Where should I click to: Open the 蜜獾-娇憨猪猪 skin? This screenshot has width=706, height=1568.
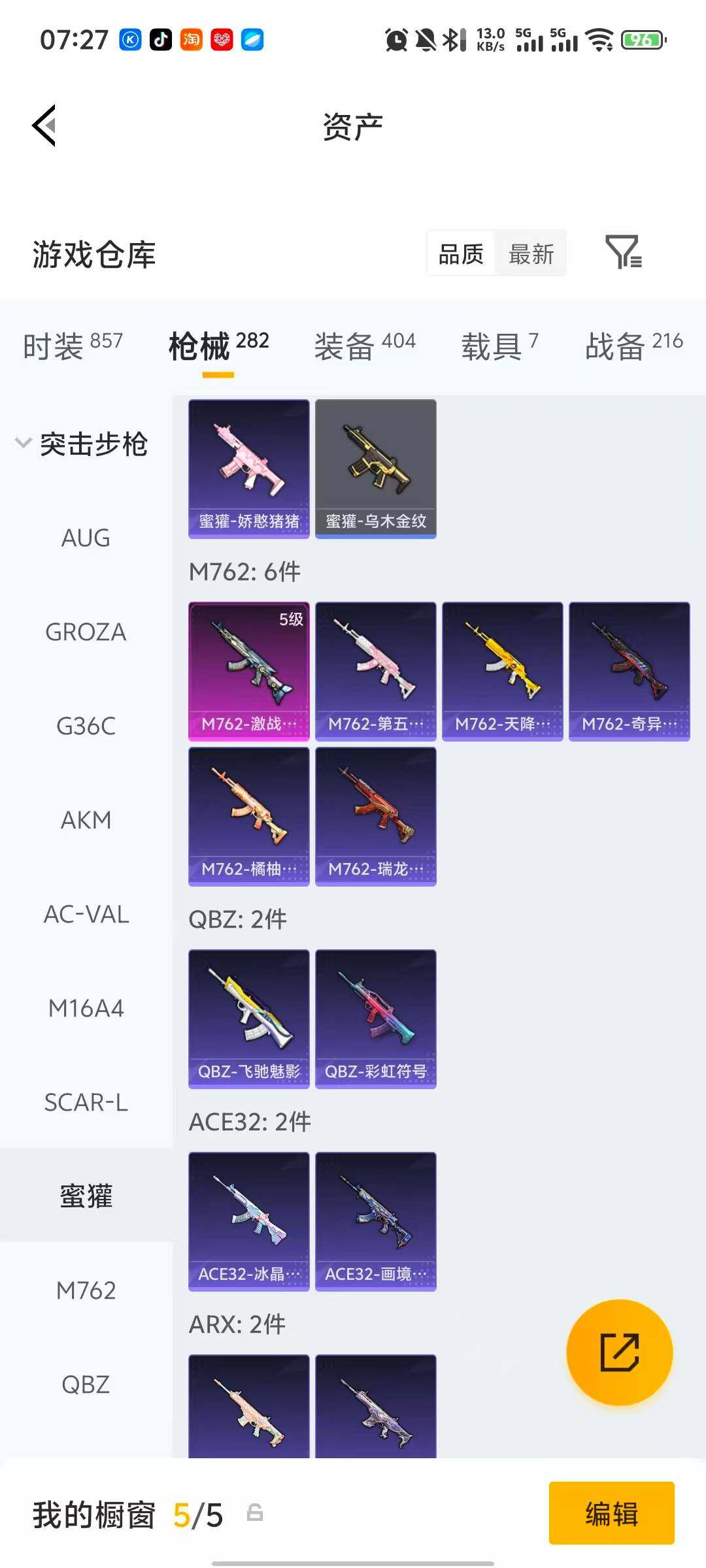(248, 468)
